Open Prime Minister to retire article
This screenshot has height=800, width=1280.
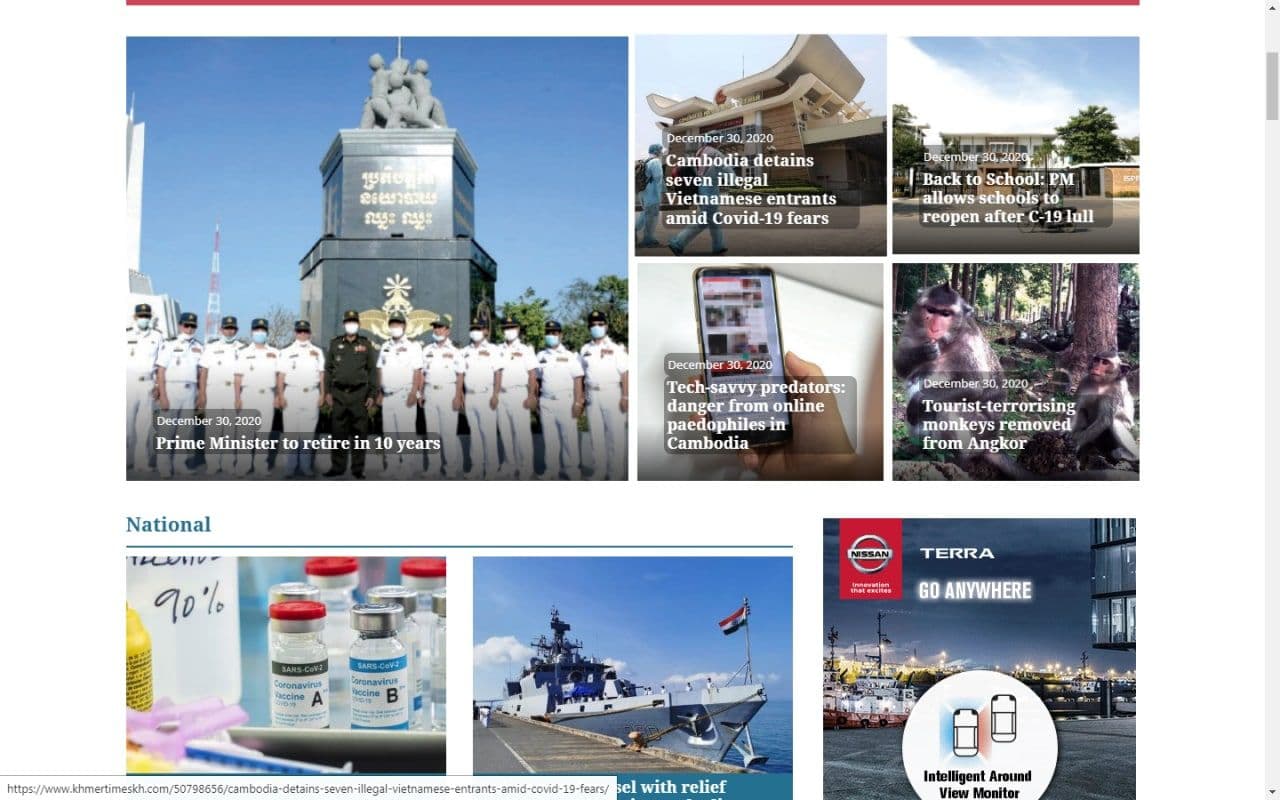[298, 443]
